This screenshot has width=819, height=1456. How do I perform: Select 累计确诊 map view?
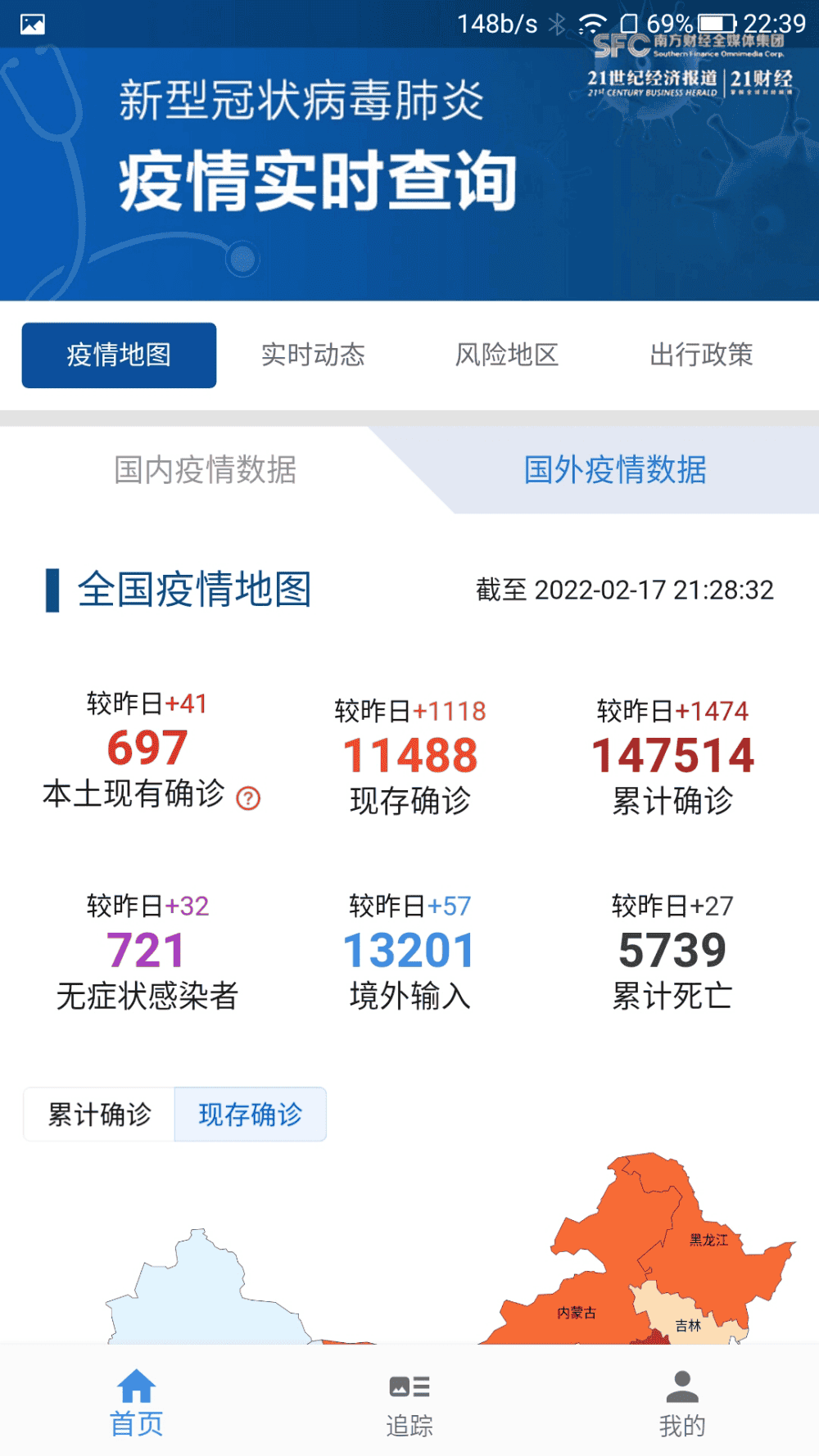[99, 1114]
